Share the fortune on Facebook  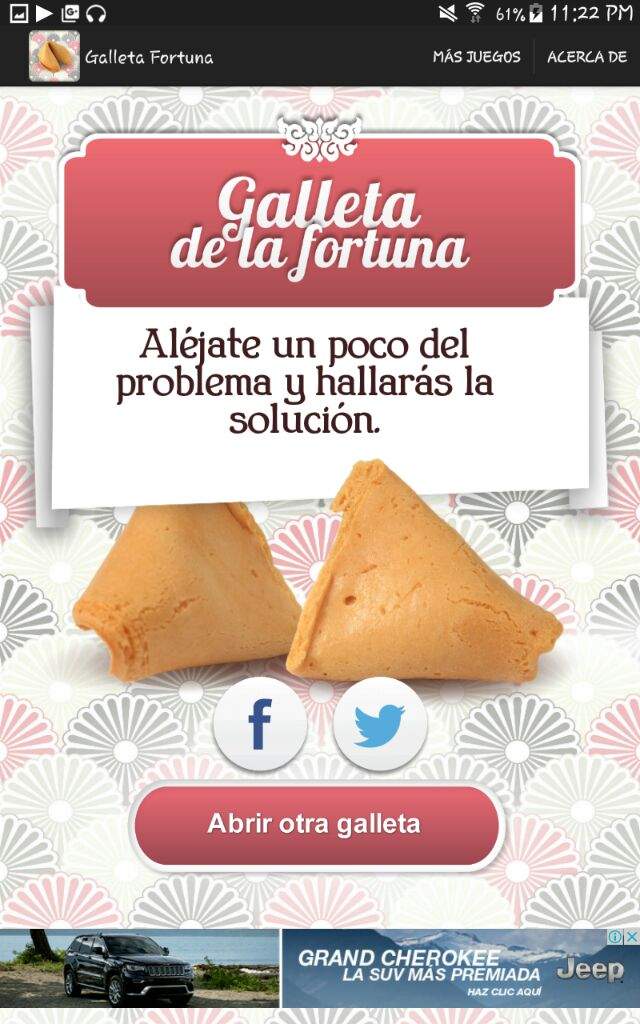pyautogui.click(x=260, y=724)
